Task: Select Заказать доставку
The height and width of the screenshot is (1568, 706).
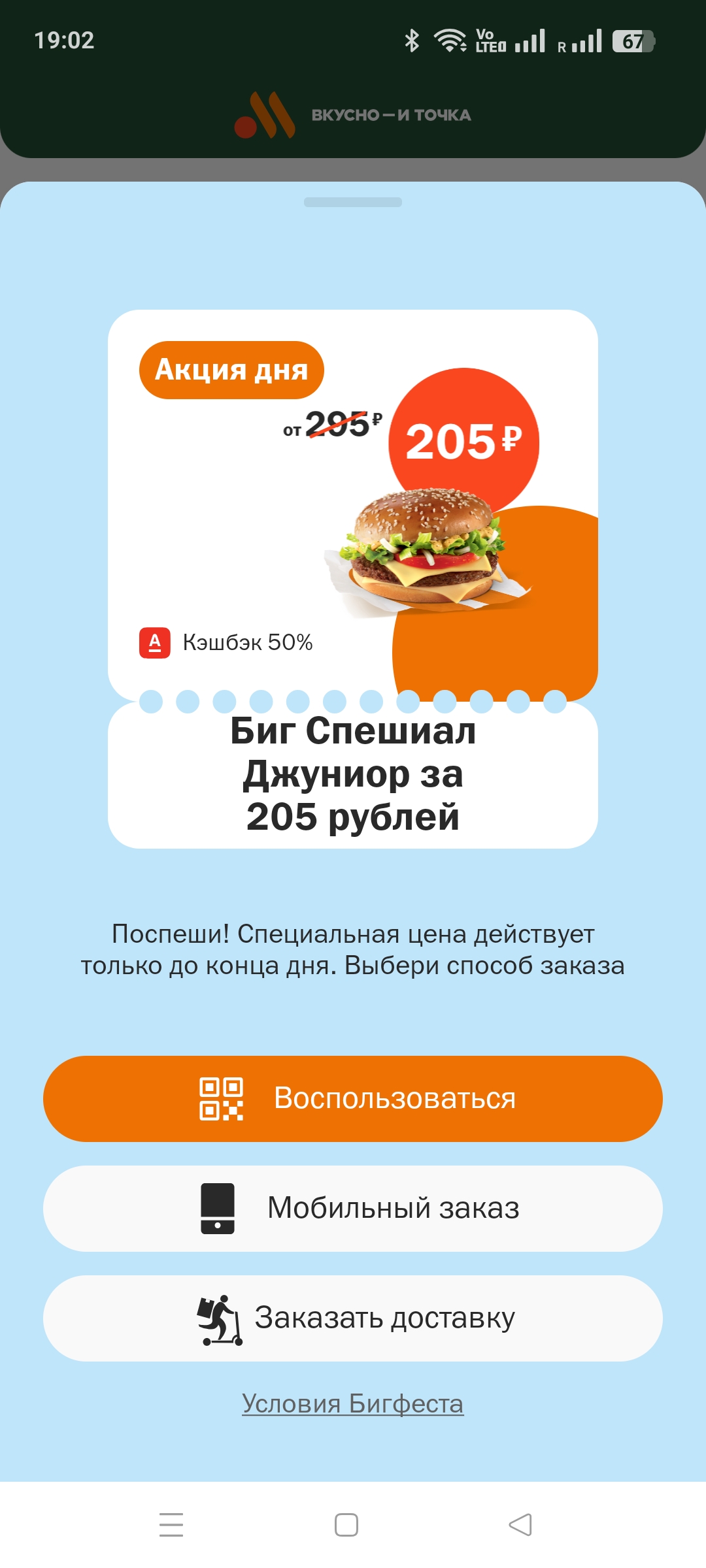Action: click(x=353, y=1318)
